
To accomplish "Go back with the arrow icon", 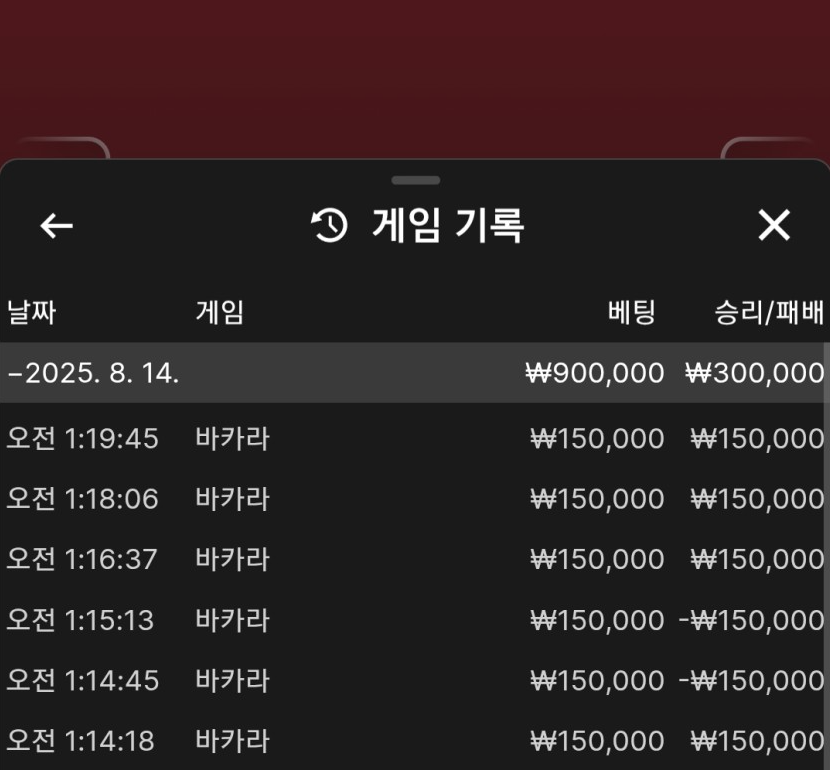I will (56, 226).
